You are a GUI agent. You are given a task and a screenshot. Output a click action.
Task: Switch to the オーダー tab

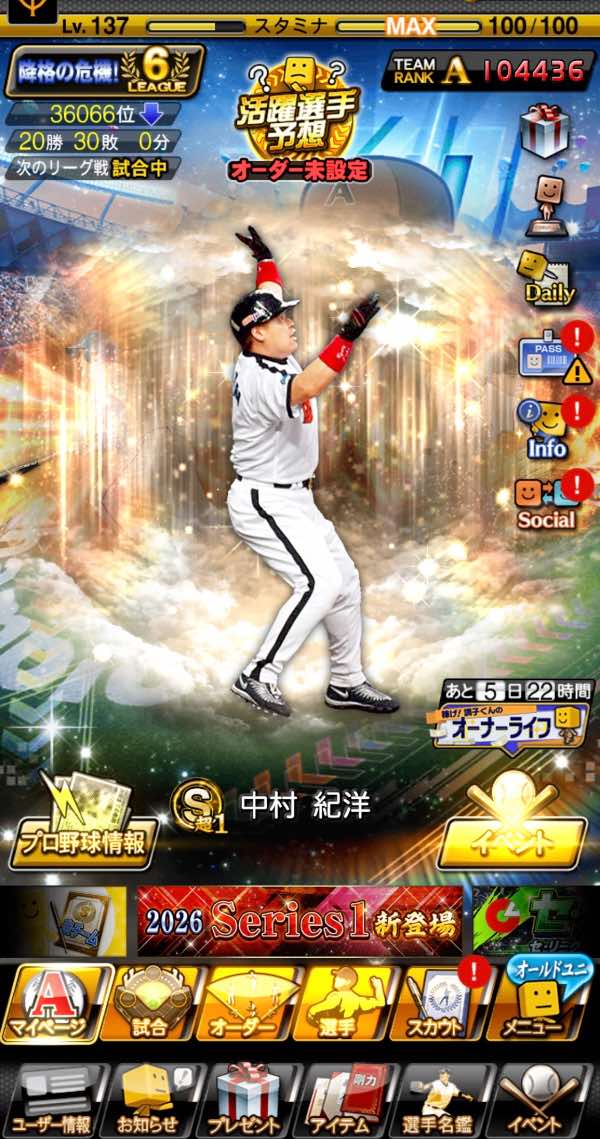250,1002
